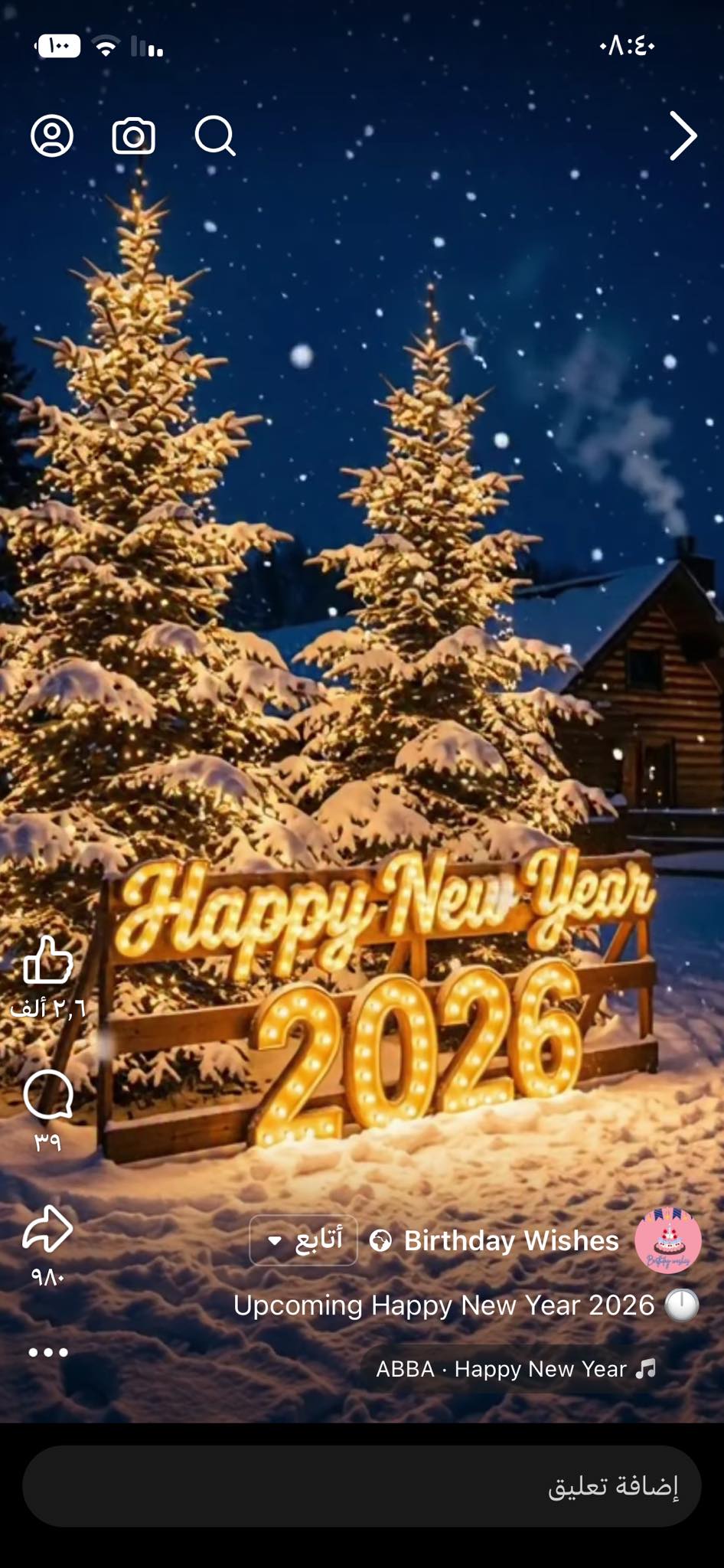
Task: Open the Birthday Wishes profile picture
Action: (667, 1240)
